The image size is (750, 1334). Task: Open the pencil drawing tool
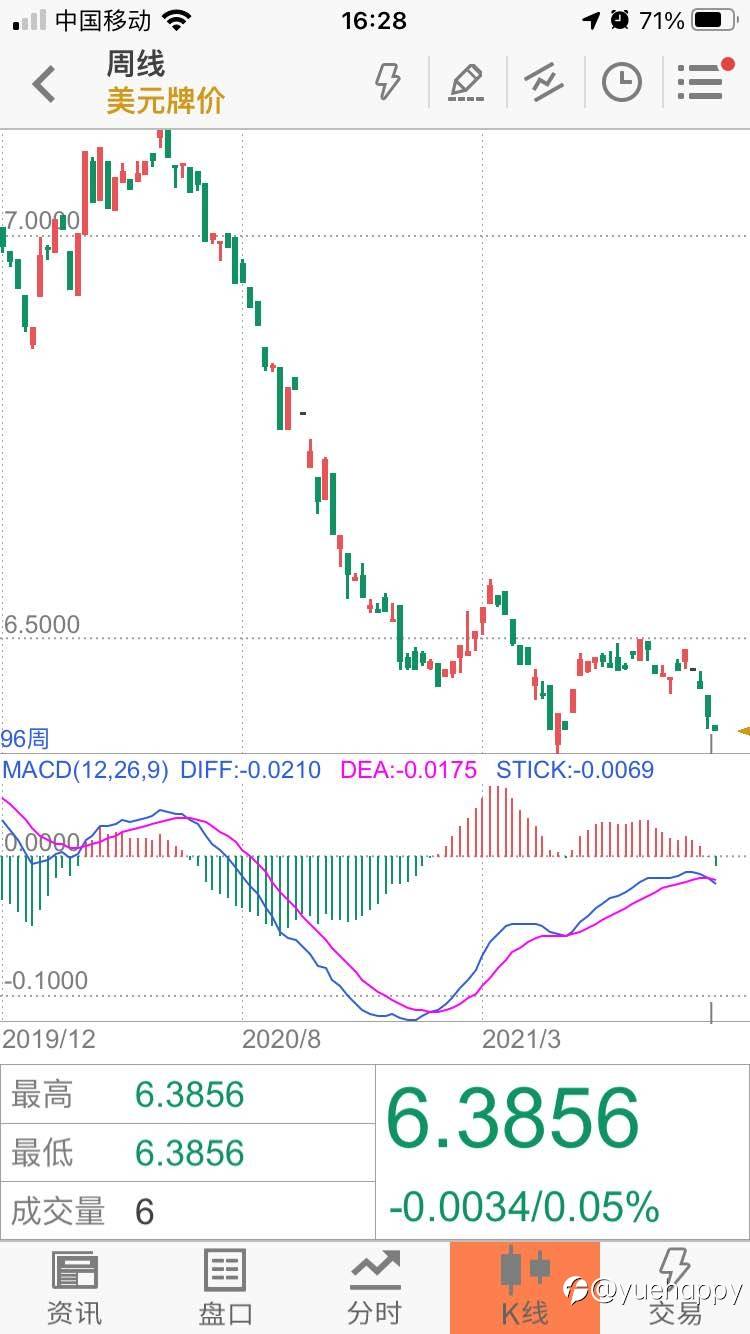click(x=466, y=82)
